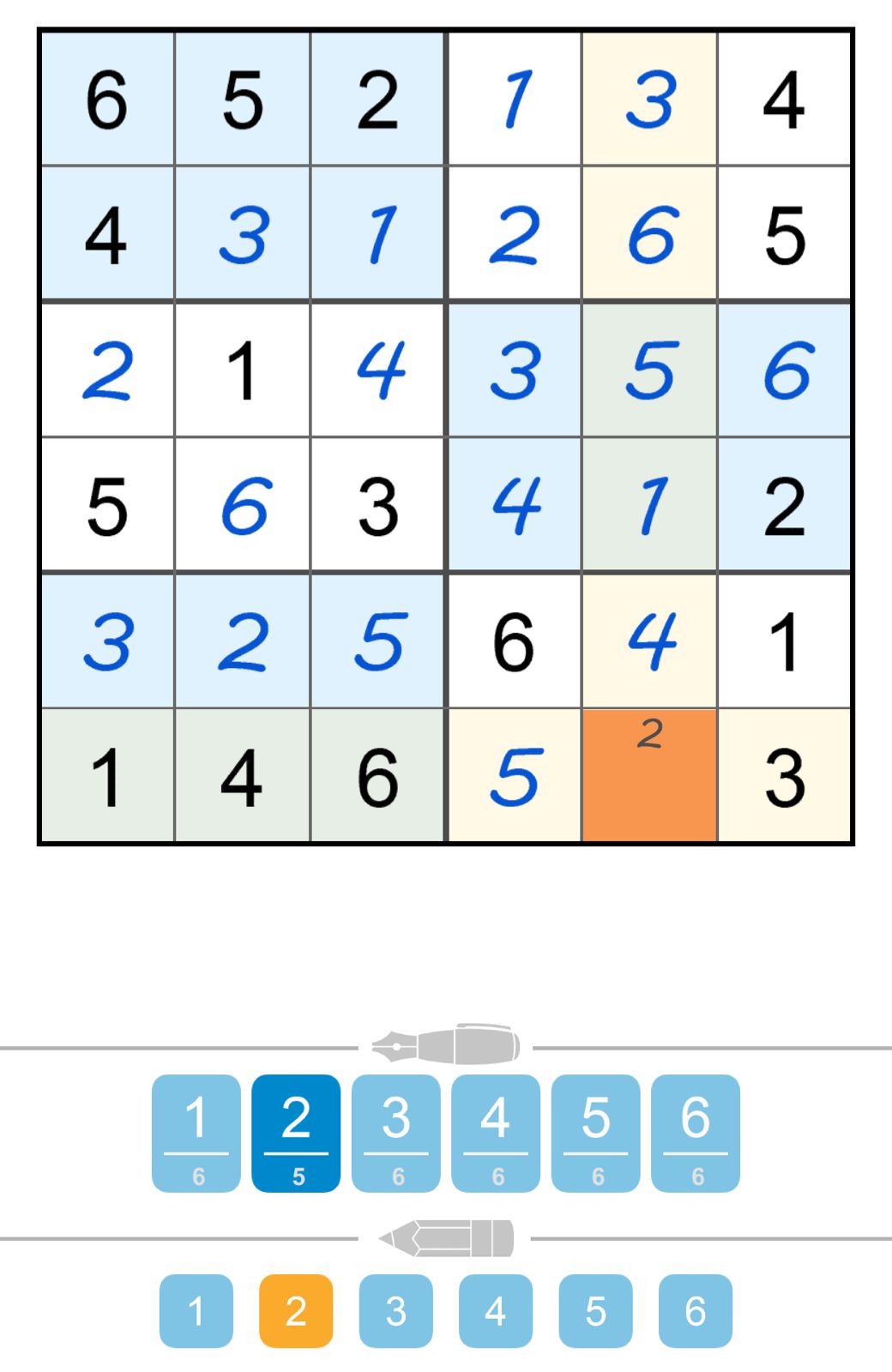Tap the highlighted pen number 2 button
Image resolution: width=892 pixels, height=1372 pixels.
[296, 1133]
